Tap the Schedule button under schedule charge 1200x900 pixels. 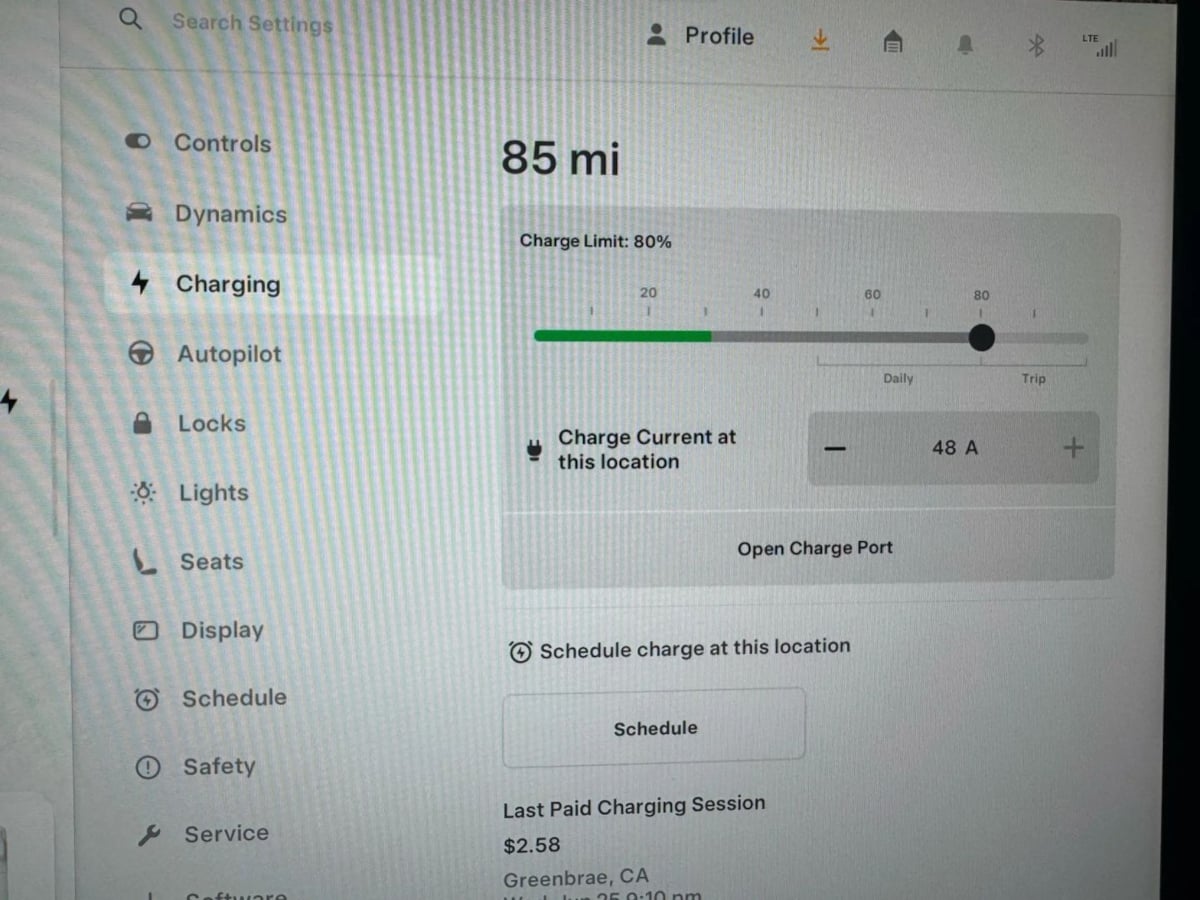click(654, 728)
